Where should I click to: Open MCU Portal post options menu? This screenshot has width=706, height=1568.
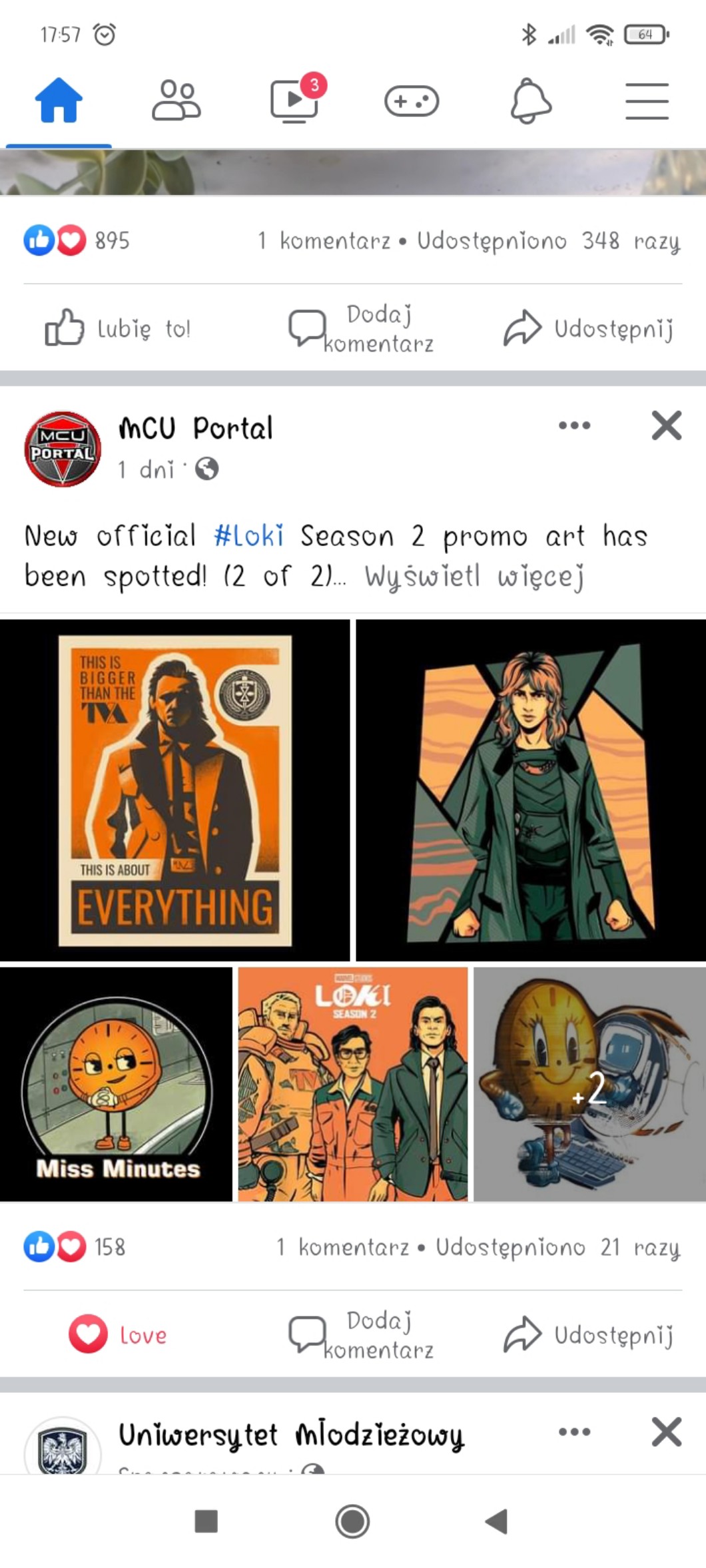(x=574, y=425)
